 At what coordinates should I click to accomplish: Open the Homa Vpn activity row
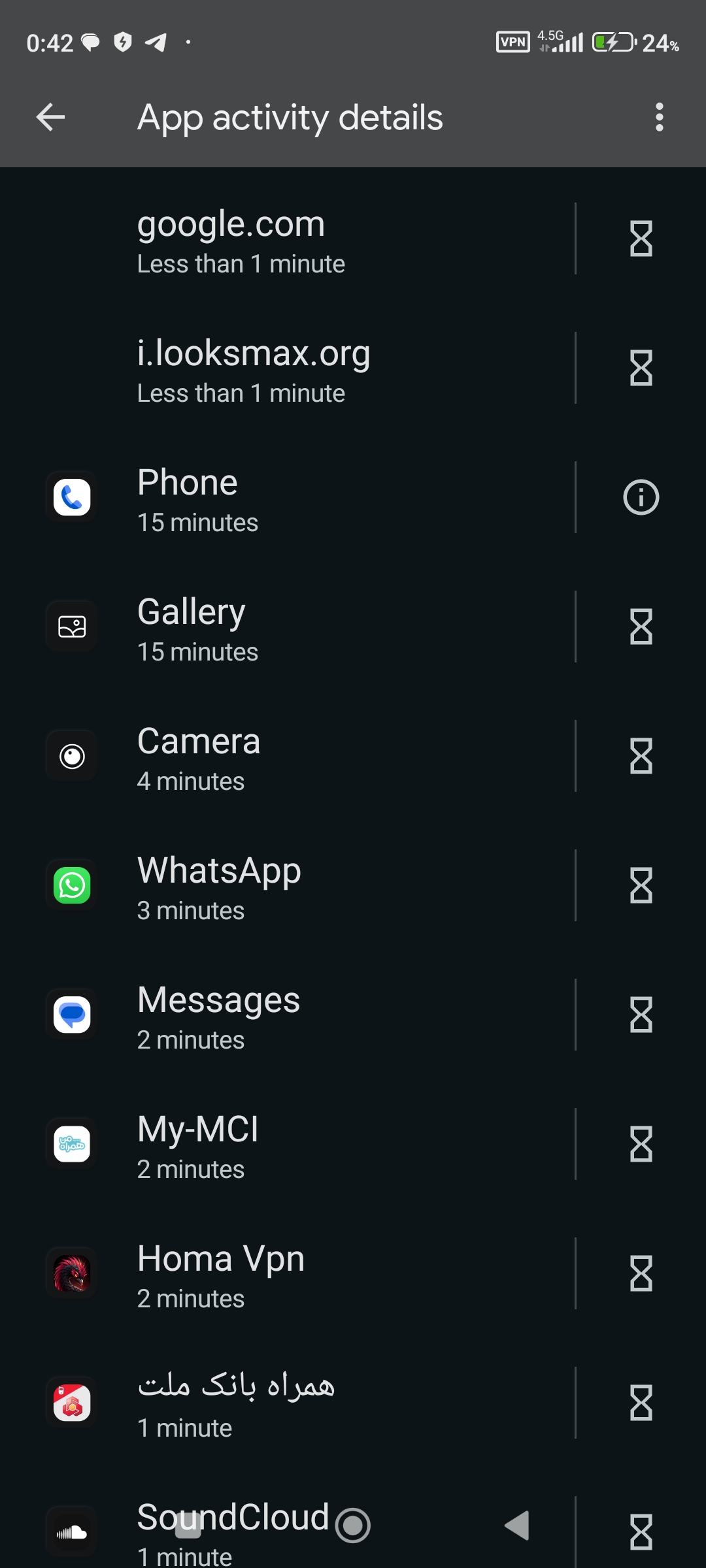288,1273
